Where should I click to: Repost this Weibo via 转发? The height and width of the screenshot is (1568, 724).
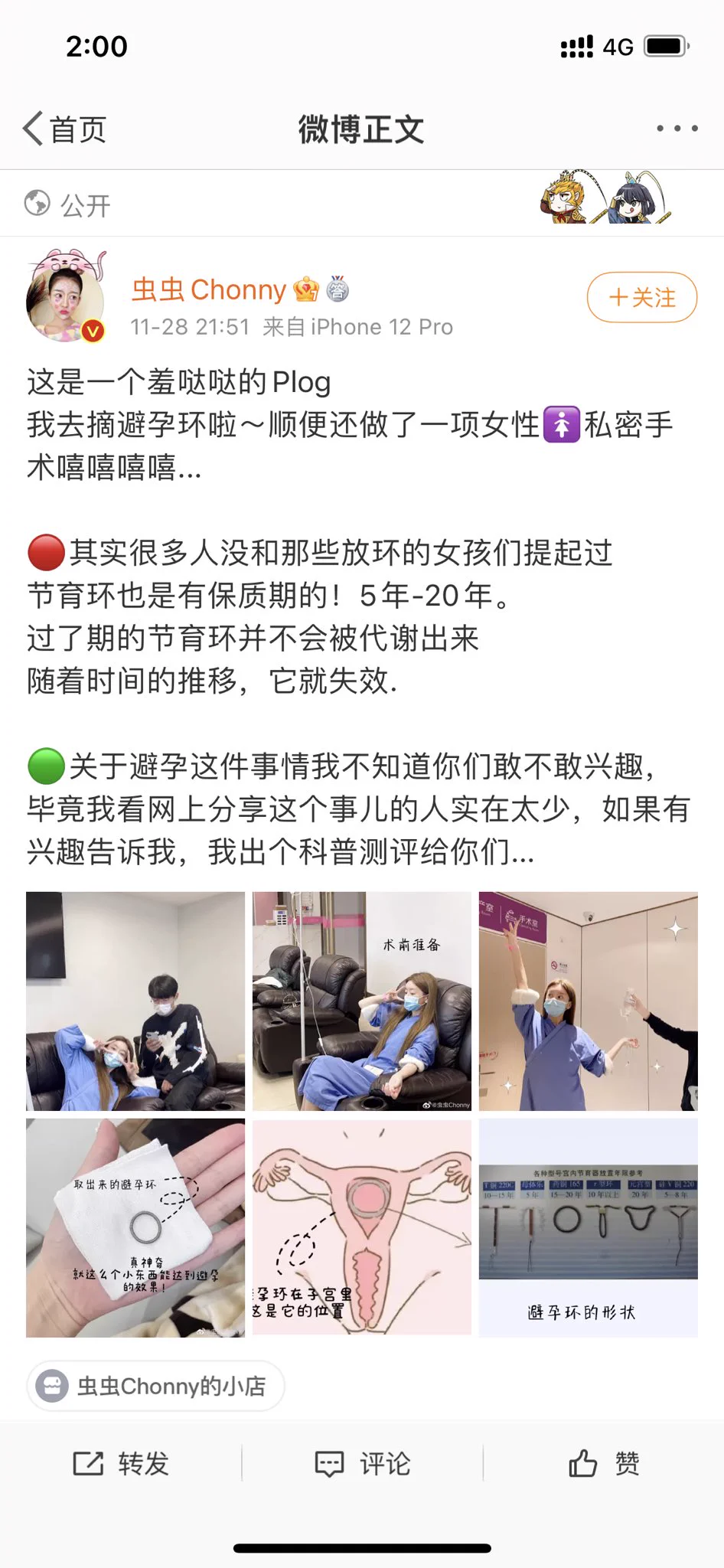[121, 1463]
